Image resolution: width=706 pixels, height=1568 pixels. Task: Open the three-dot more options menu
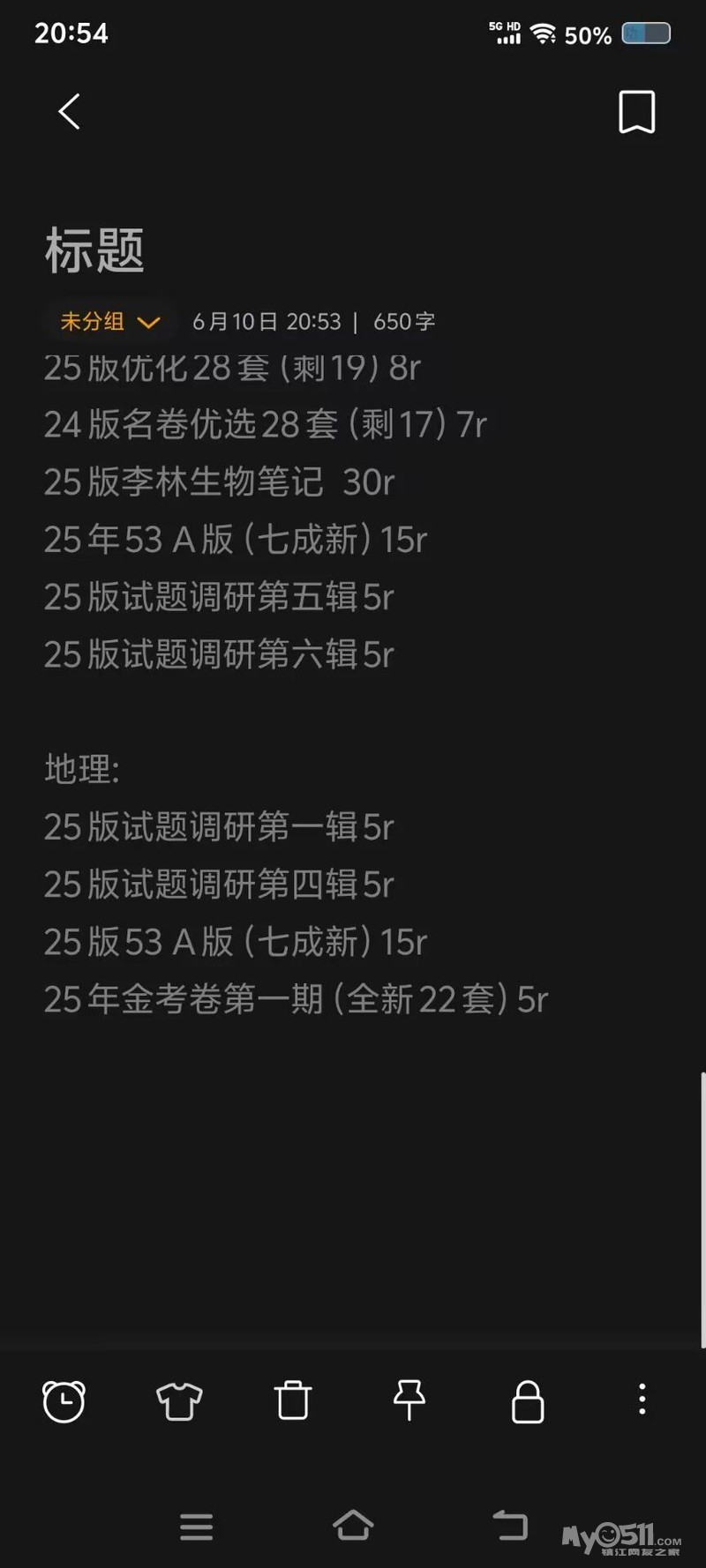[x=642, y=1400]
